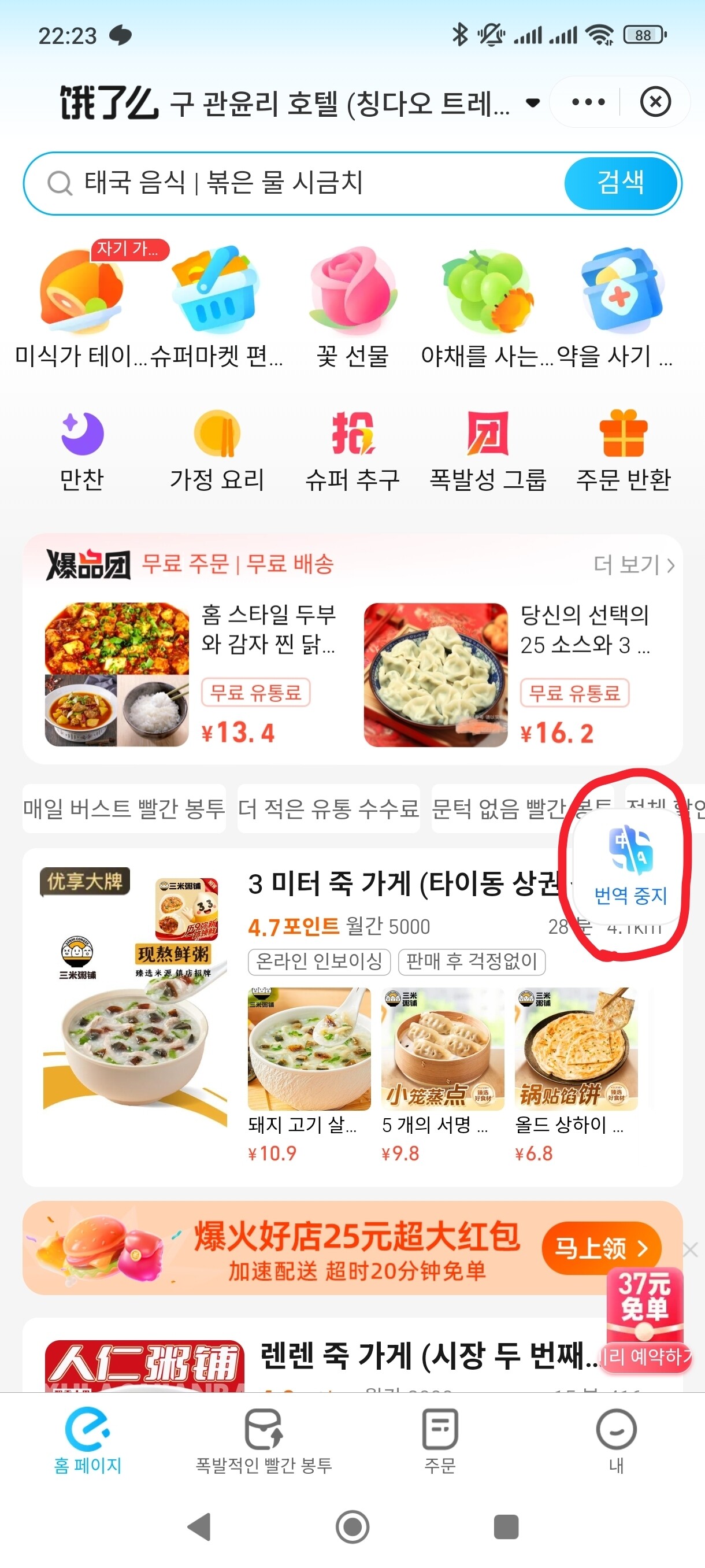Open the 주문 반환 gift category
705x1568 pixels.
[x=623, y=451]
